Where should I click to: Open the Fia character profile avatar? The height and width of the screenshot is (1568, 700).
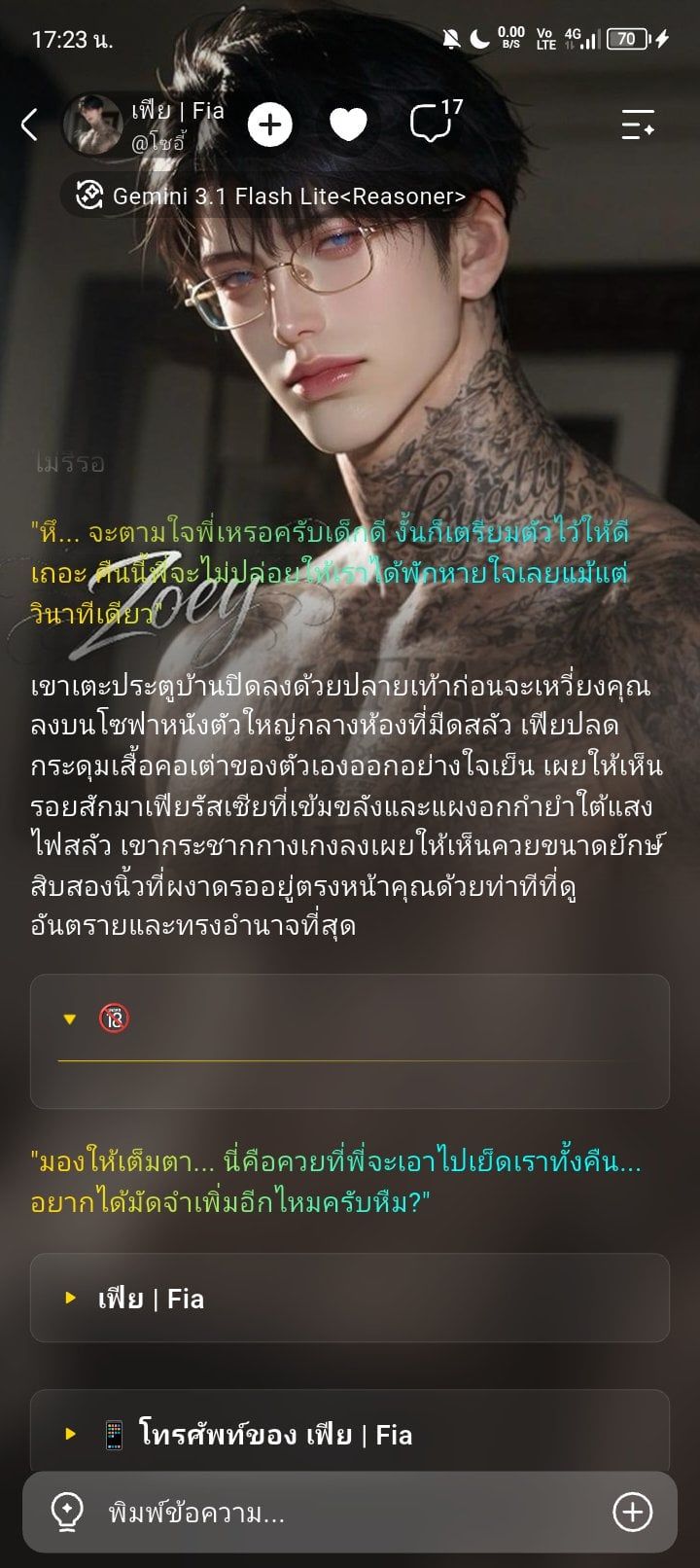click(92, 125)
